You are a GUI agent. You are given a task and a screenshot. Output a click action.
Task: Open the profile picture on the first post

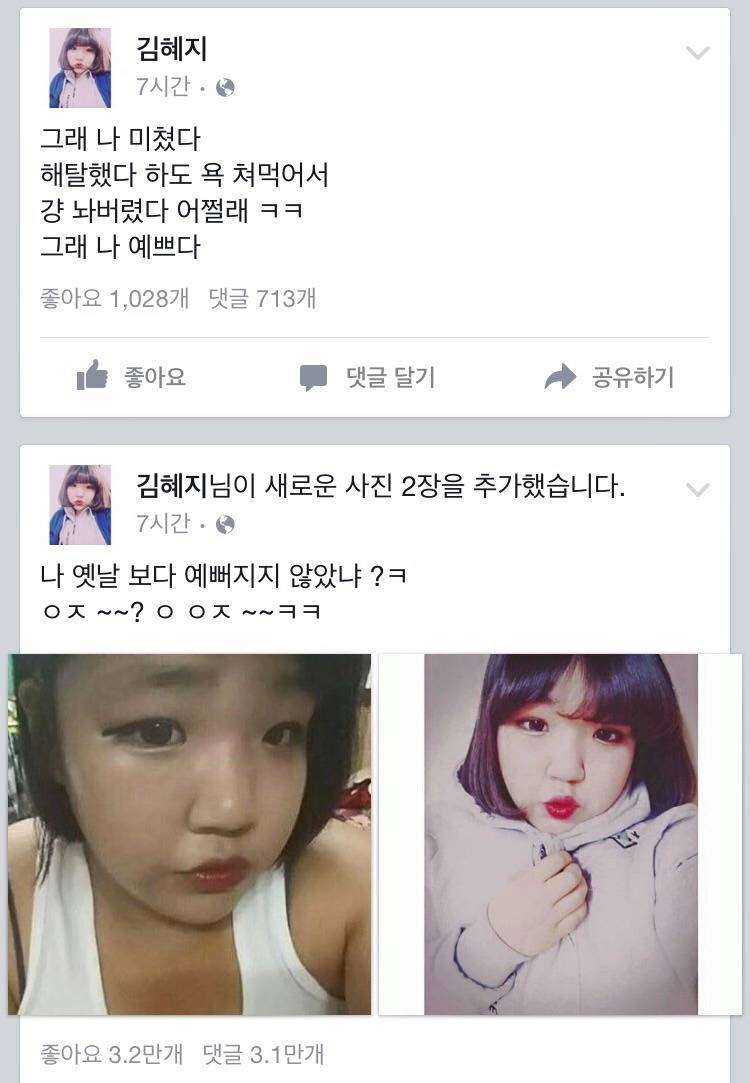[80, 67]
